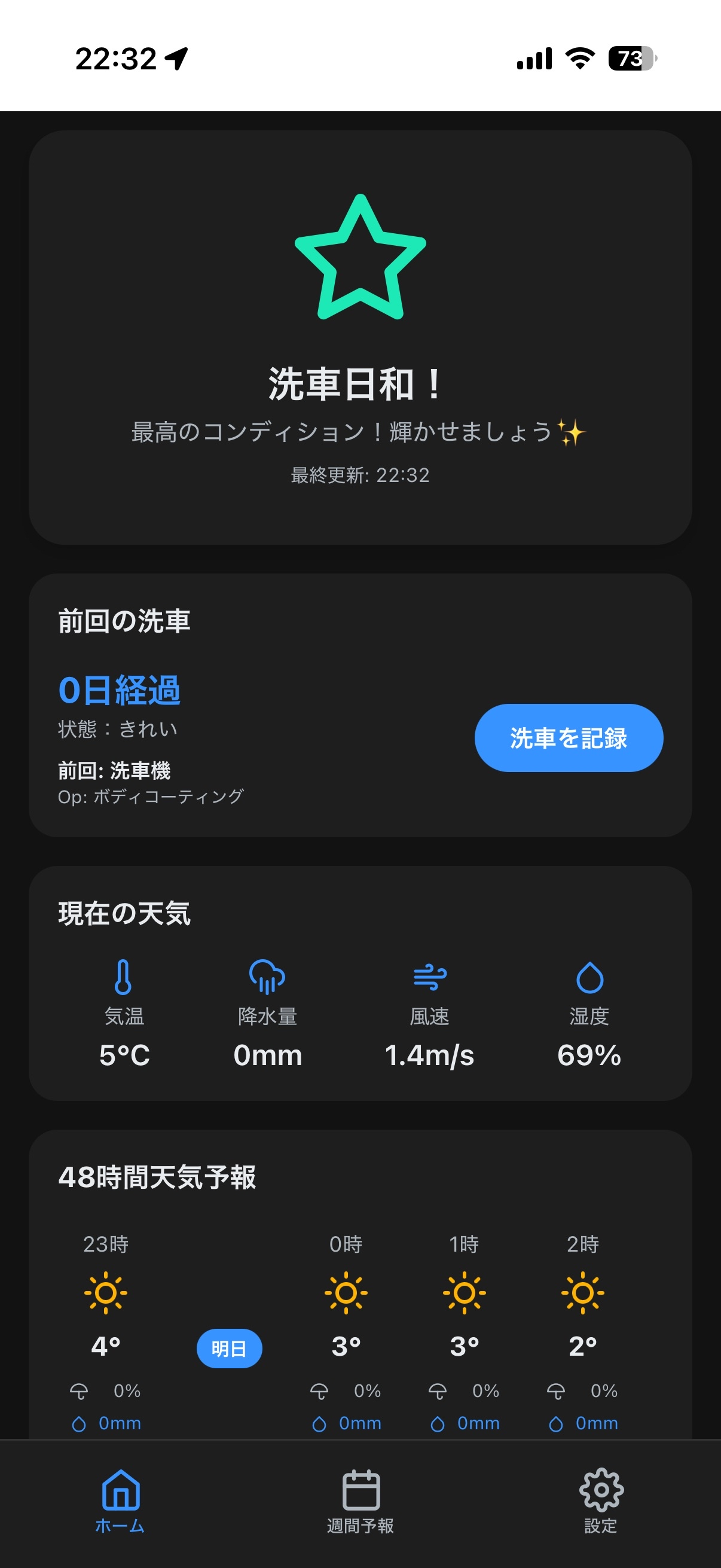Tap the umbrella icon showing 0% at 23時

79,1390
